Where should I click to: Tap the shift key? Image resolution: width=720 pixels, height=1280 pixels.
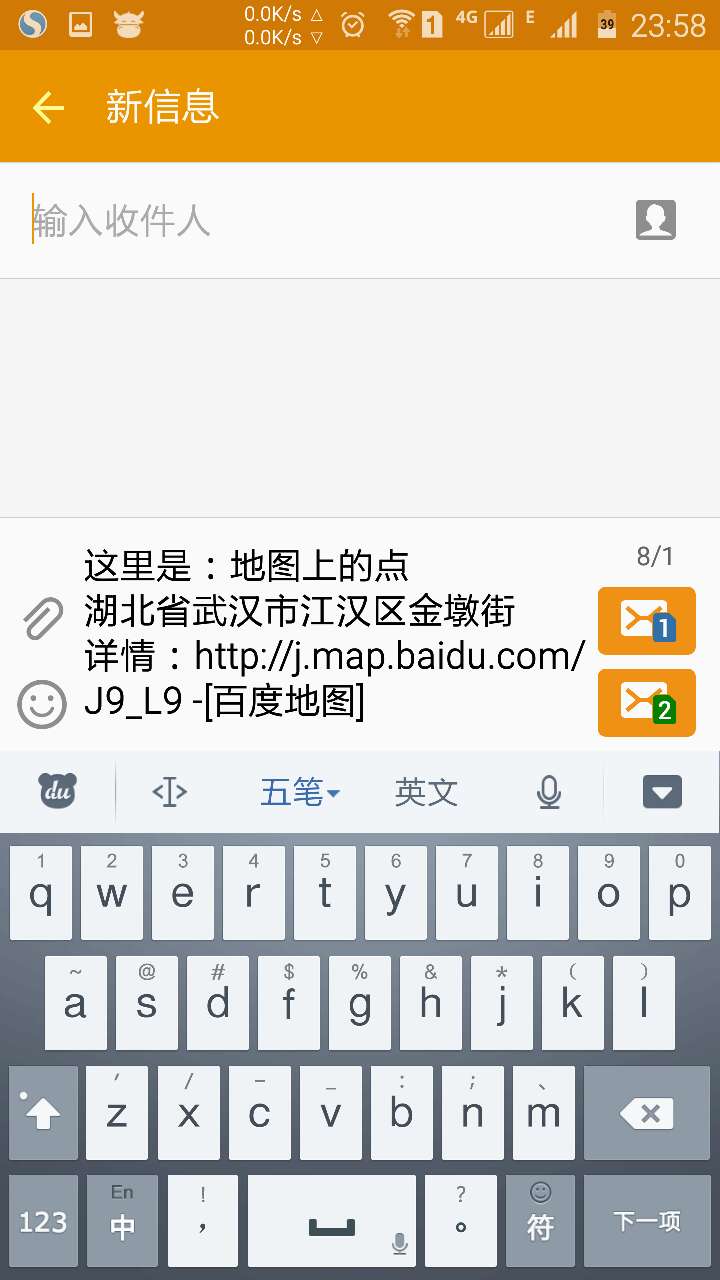(x=43, y=1113)
